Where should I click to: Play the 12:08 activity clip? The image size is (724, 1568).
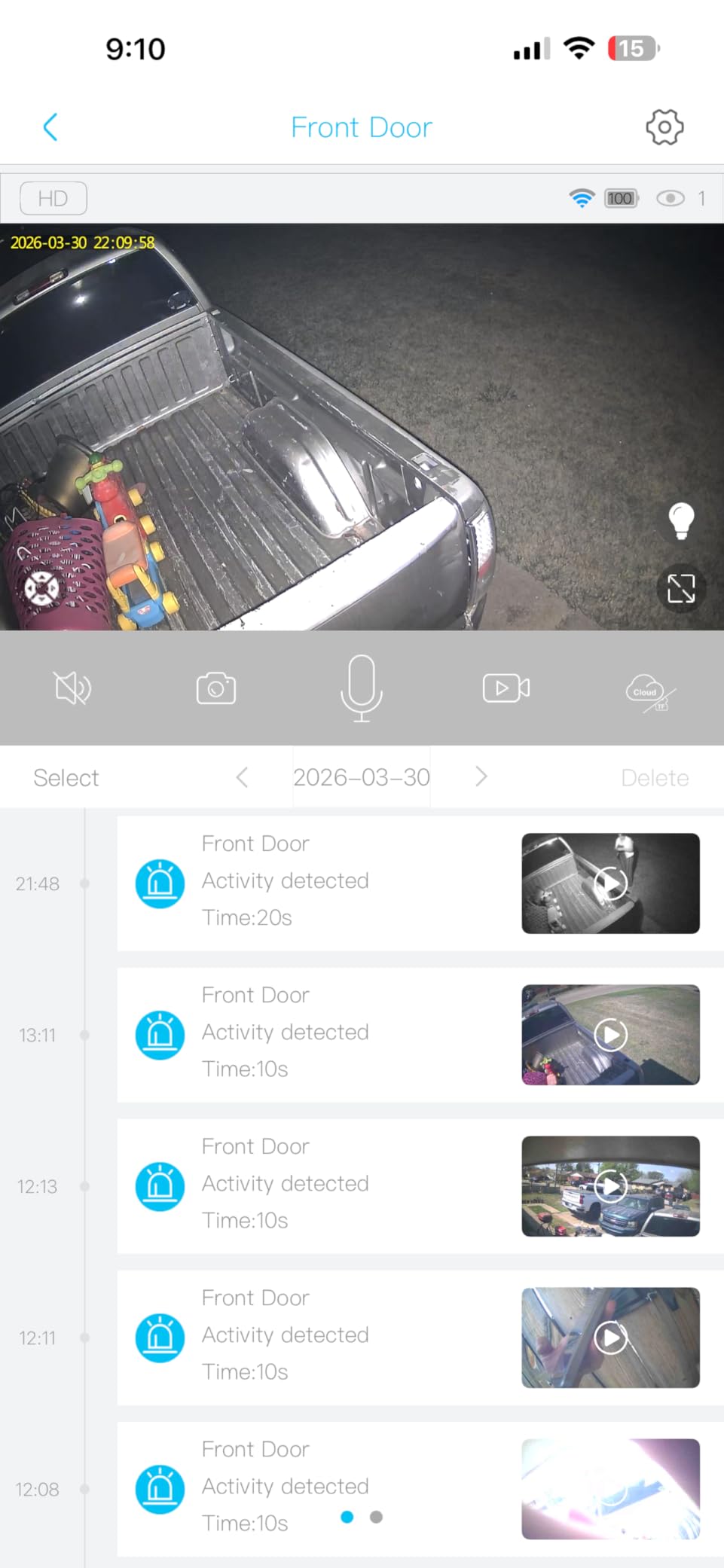(610, 1489)
